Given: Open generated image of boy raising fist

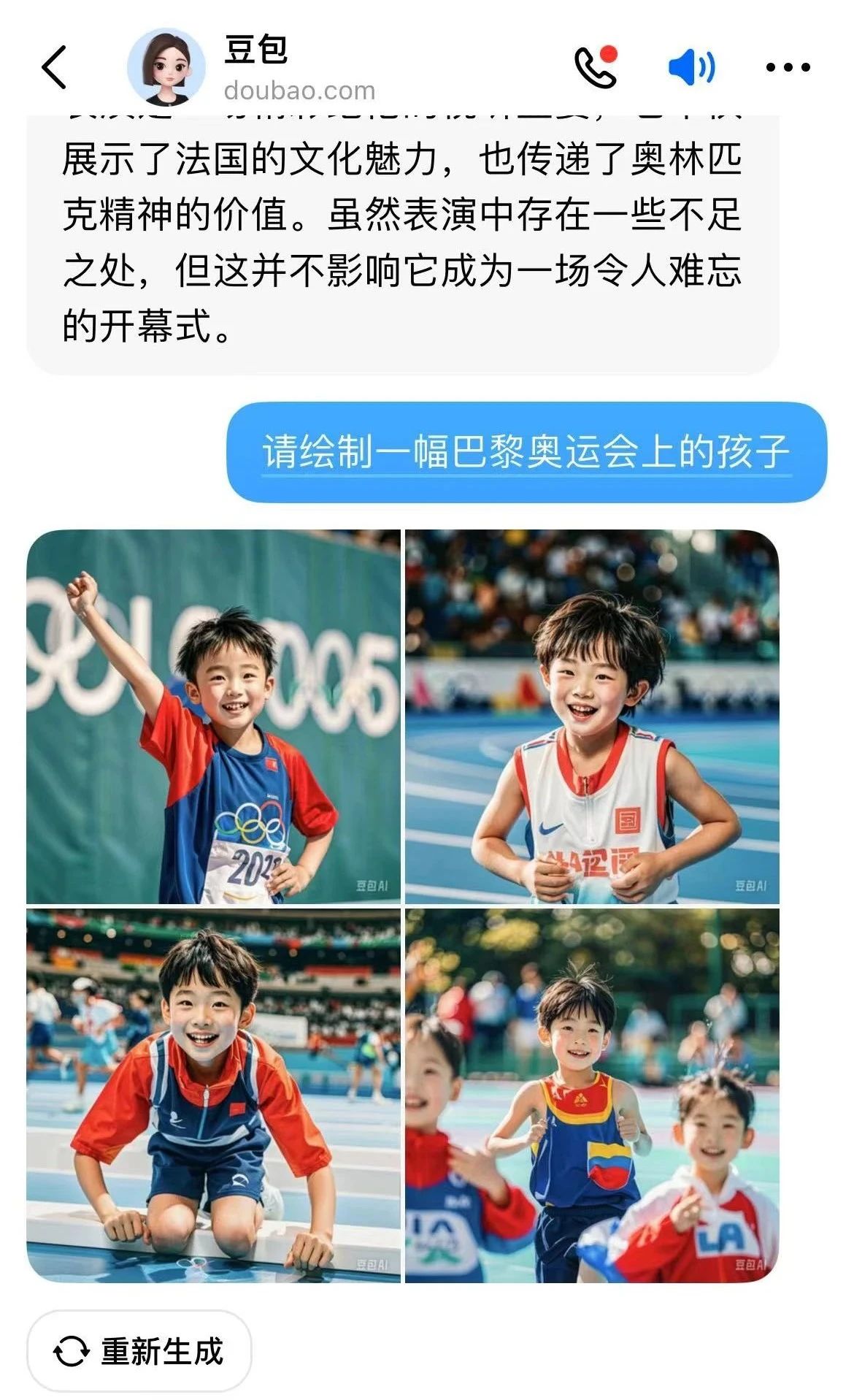Looking at the screenshot, I should (213, 716).
